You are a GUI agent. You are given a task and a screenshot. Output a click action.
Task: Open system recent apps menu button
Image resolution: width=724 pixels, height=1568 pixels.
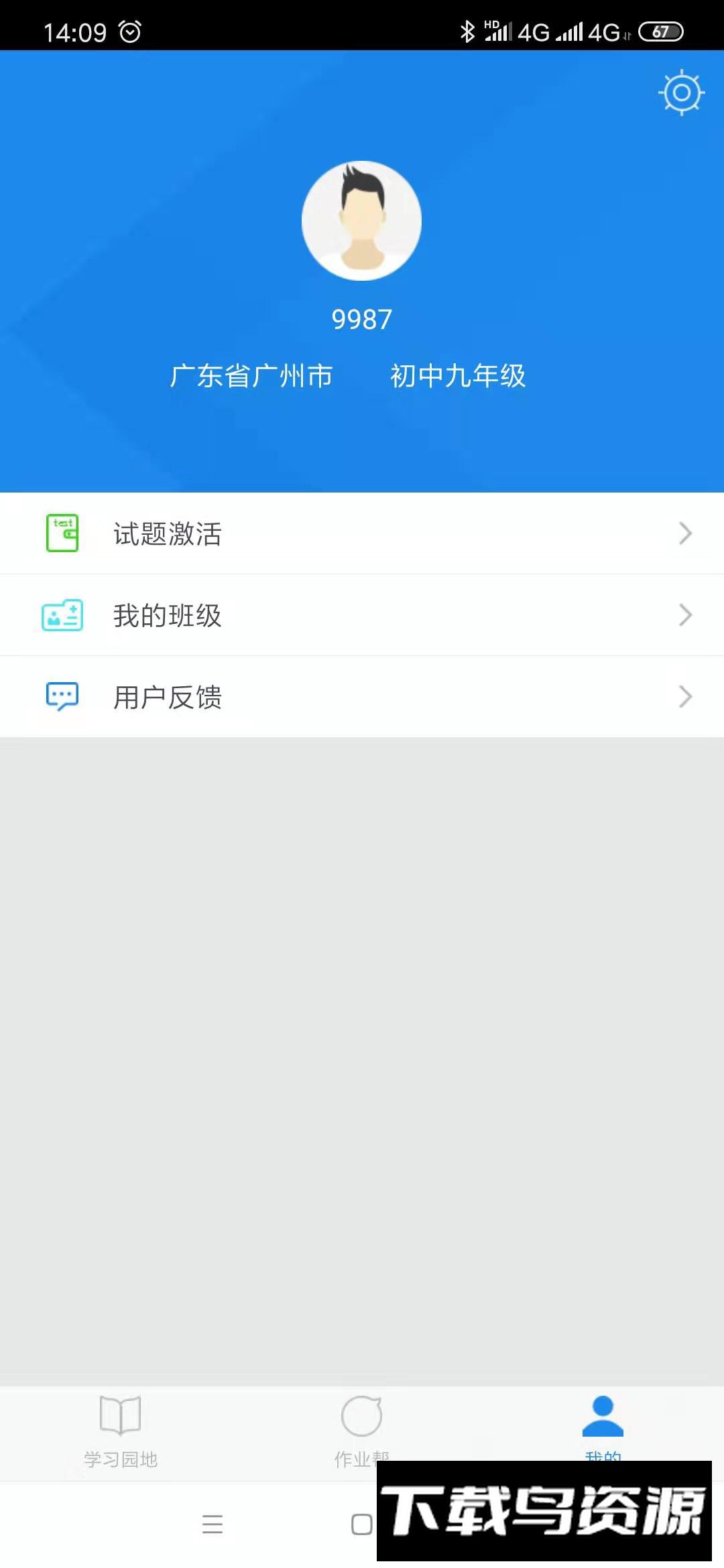point(213,1524)
